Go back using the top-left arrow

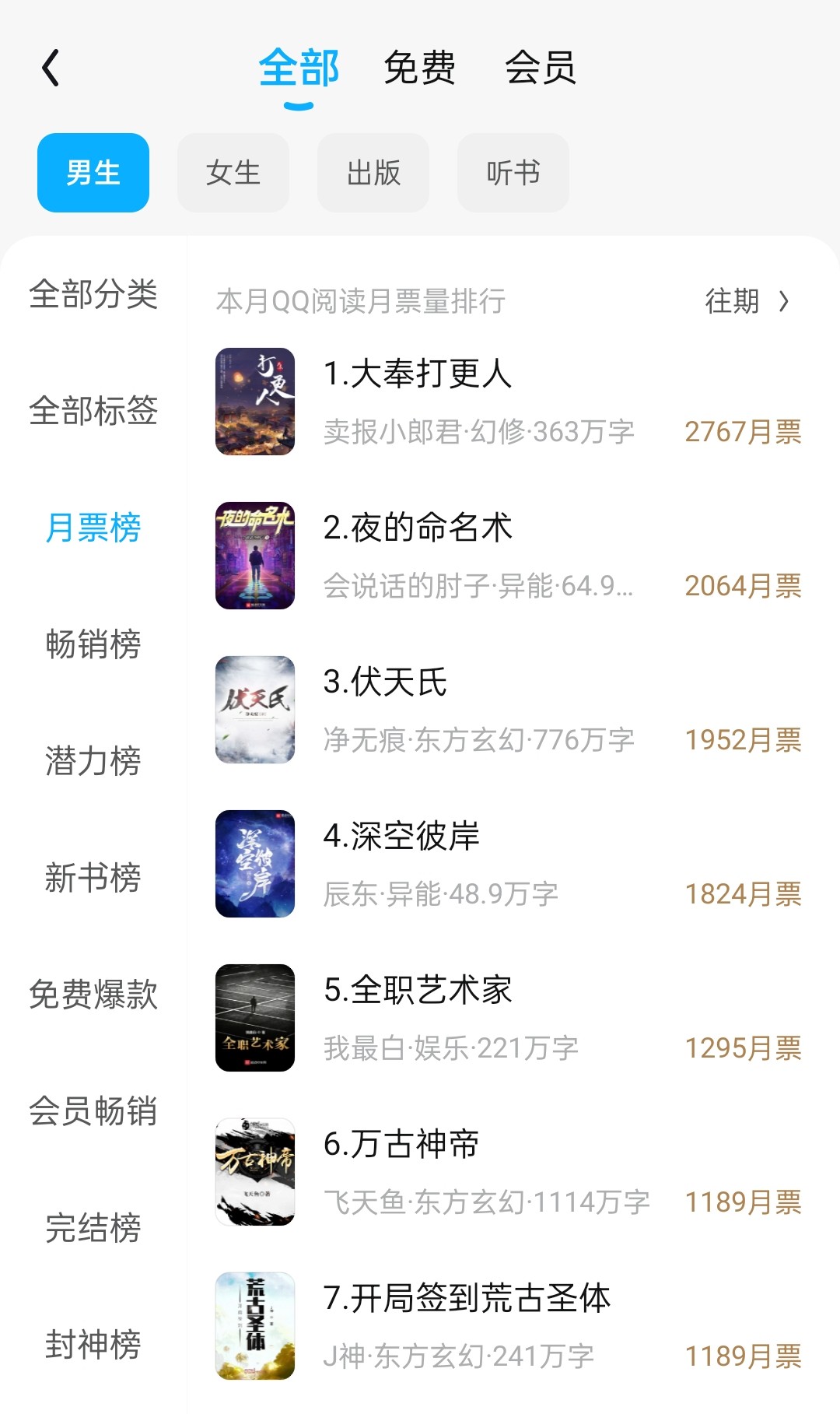(x=51, y=68)
